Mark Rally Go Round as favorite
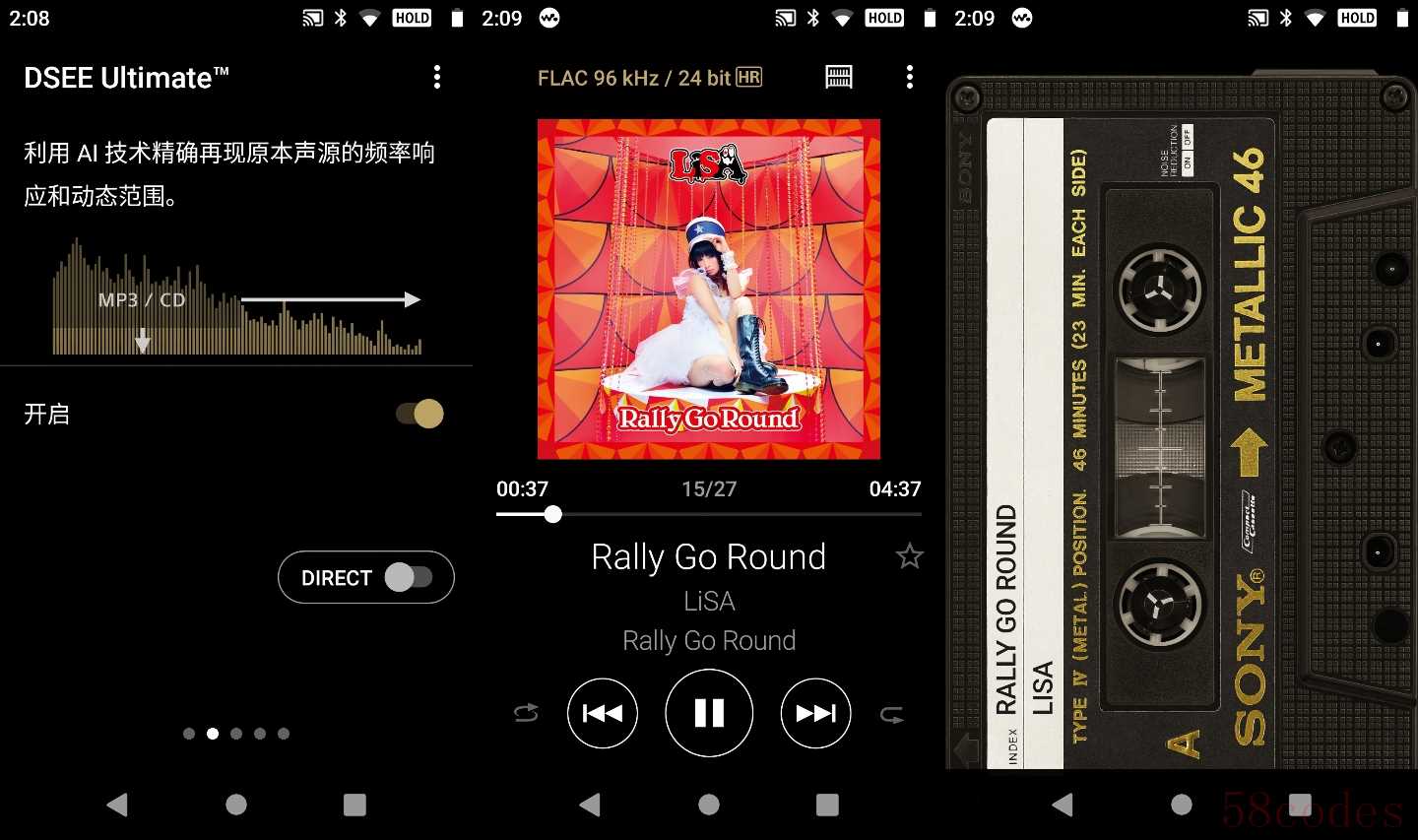The height and width of the screenshot is (840, 1418). 909,556
